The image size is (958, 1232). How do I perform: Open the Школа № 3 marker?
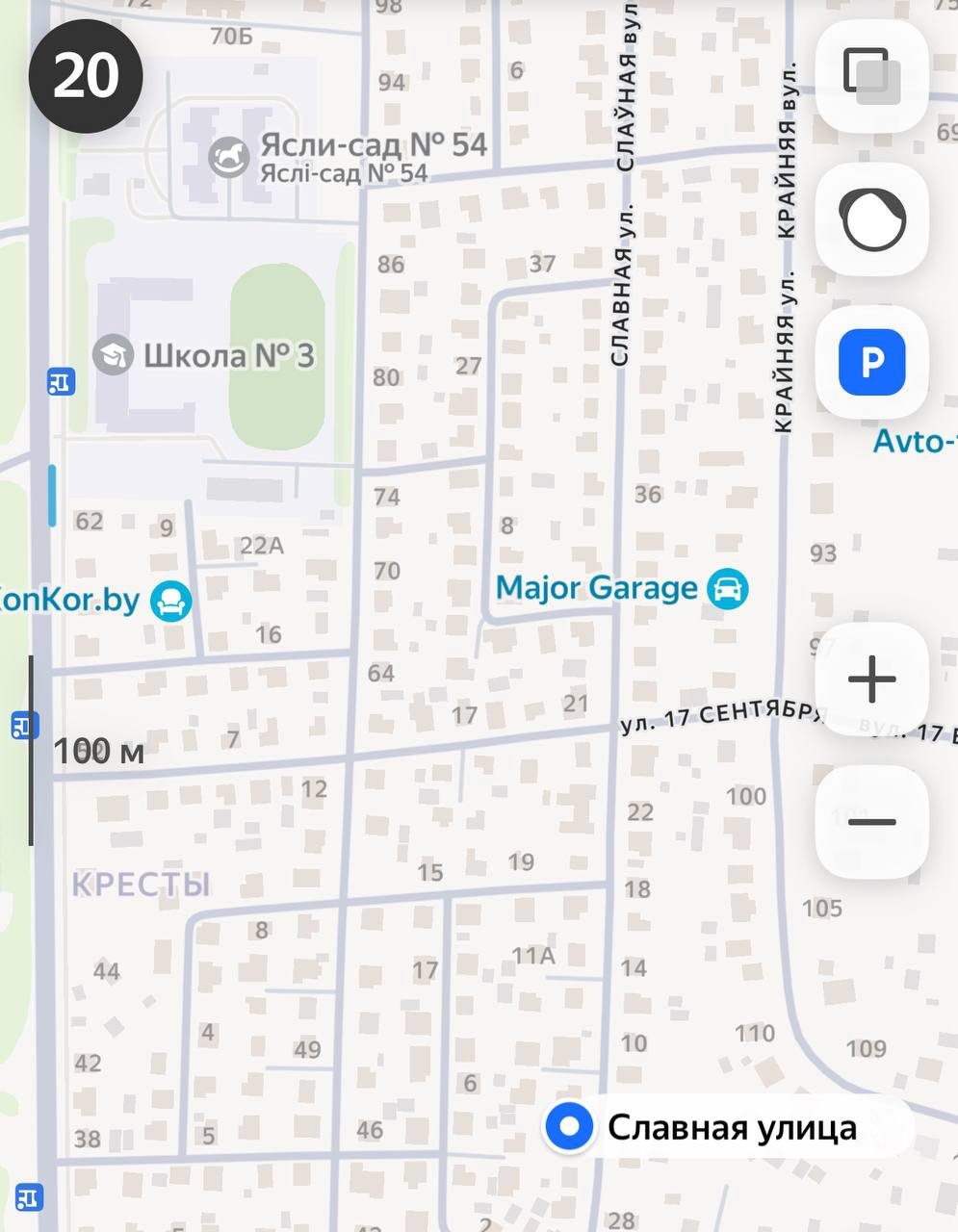coord(113,355)
